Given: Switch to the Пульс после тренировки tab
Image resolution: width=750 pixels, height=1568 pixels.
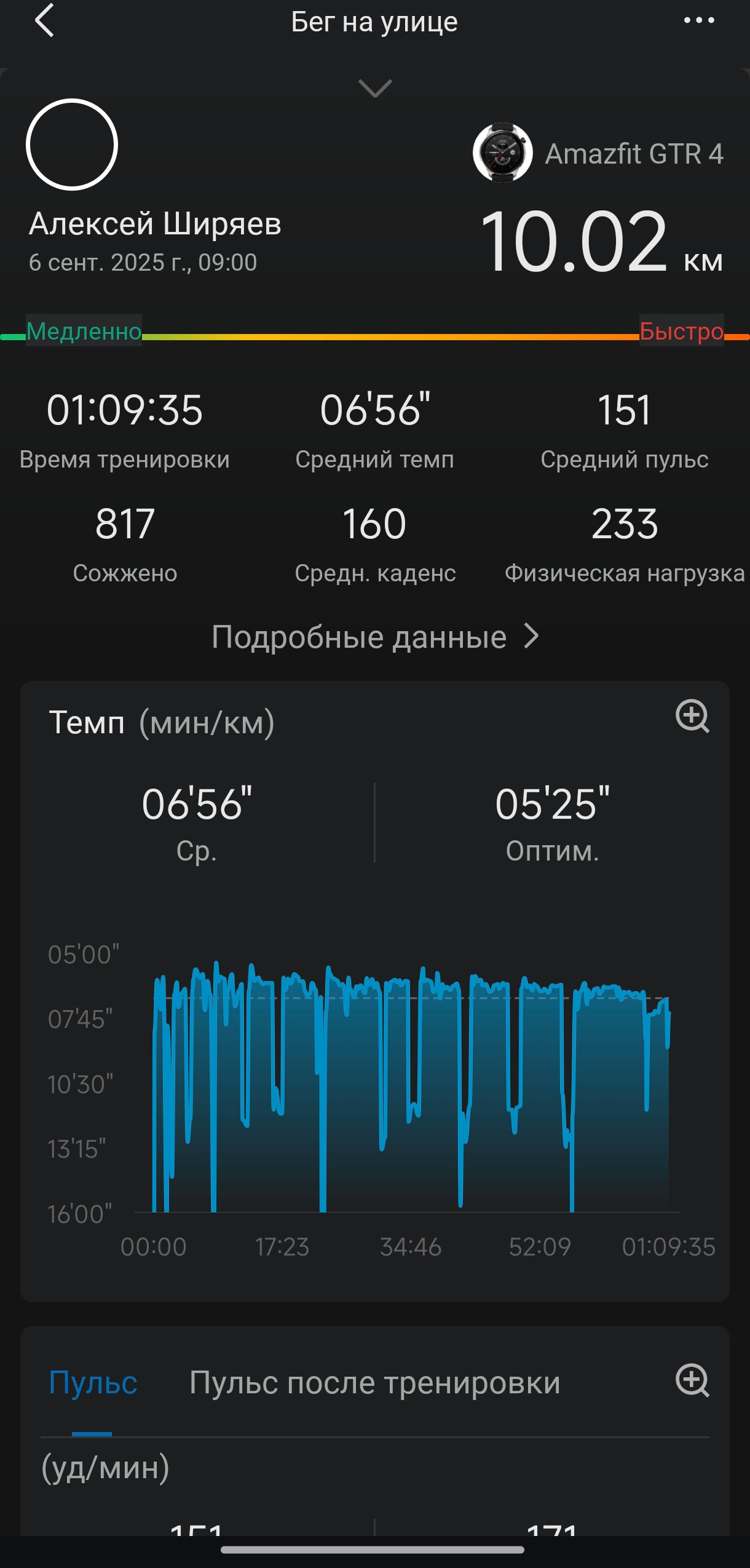Looking at the screenshot, I should click(375, 1382).
